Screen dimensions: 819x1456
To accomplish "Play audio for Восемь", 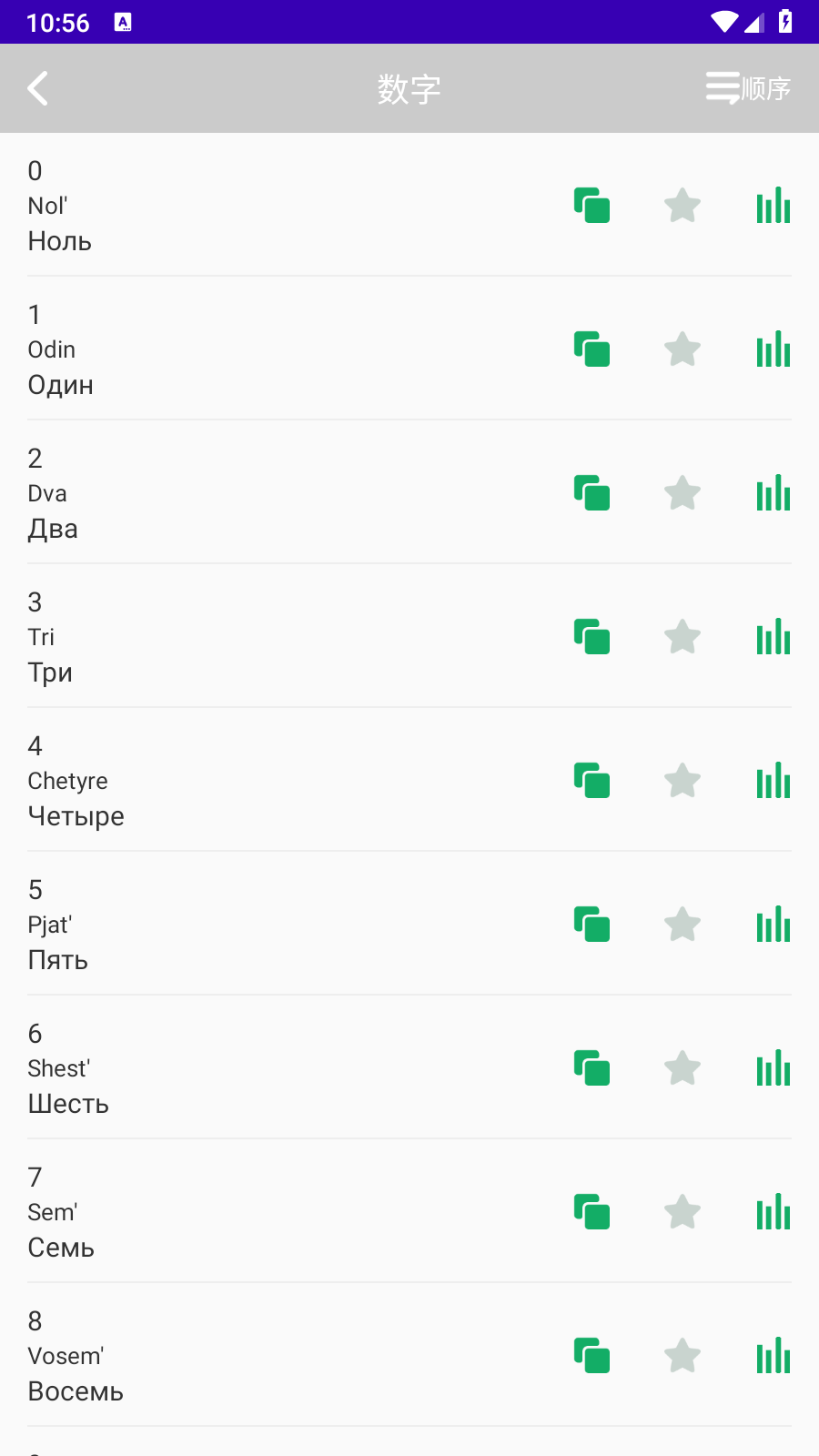I will coord(773,1356).
